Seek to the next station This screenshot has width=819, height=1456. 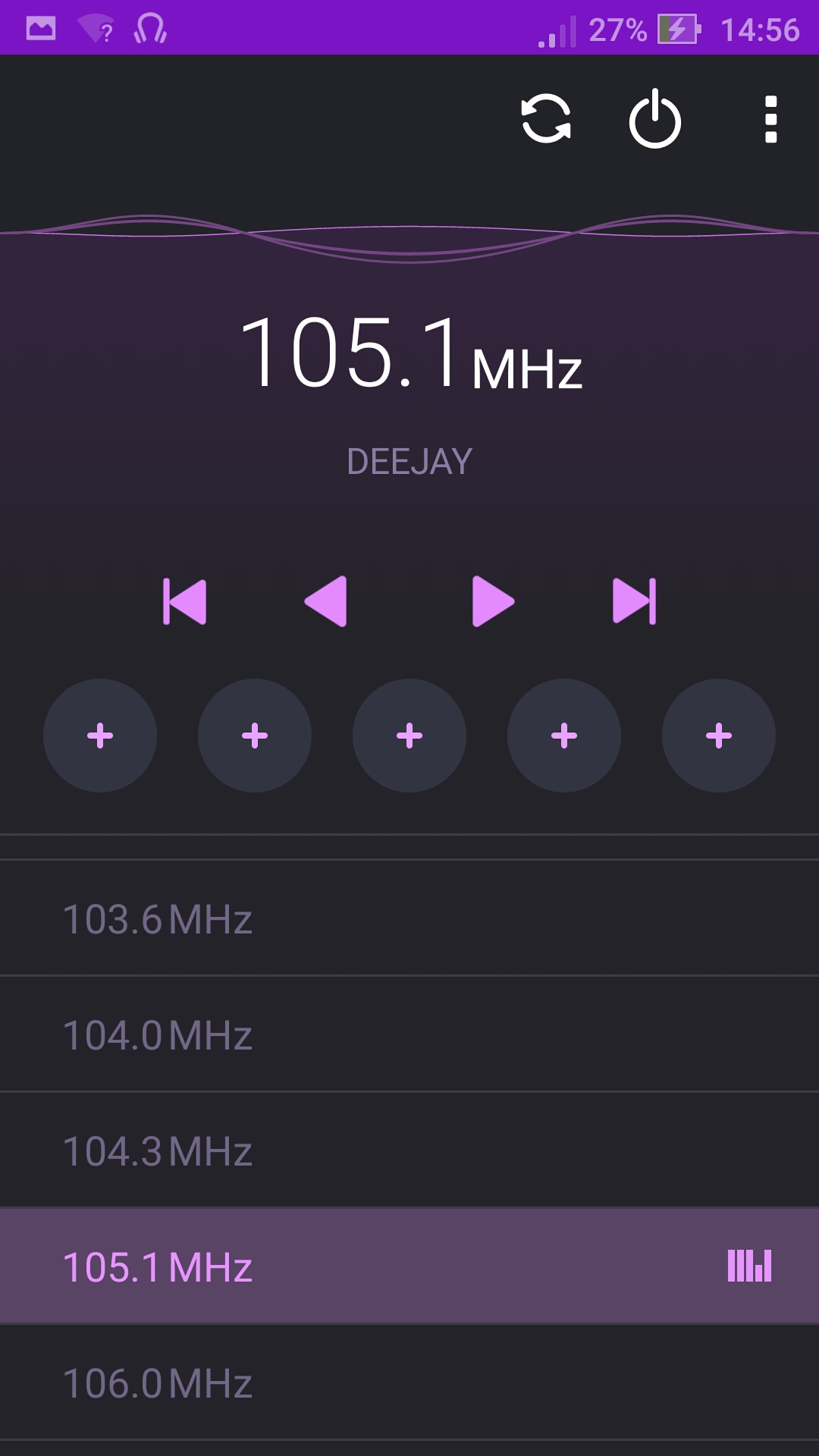(635, 601)
